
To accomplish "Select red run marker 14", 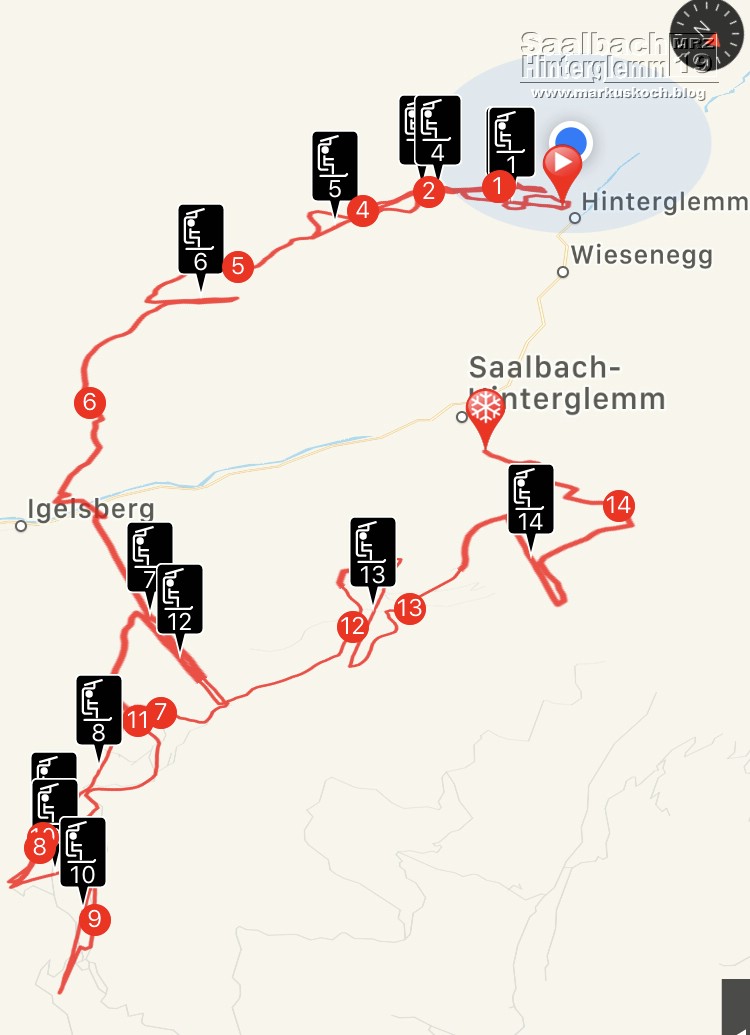I will pyautogui.click(x=619, y=506).
